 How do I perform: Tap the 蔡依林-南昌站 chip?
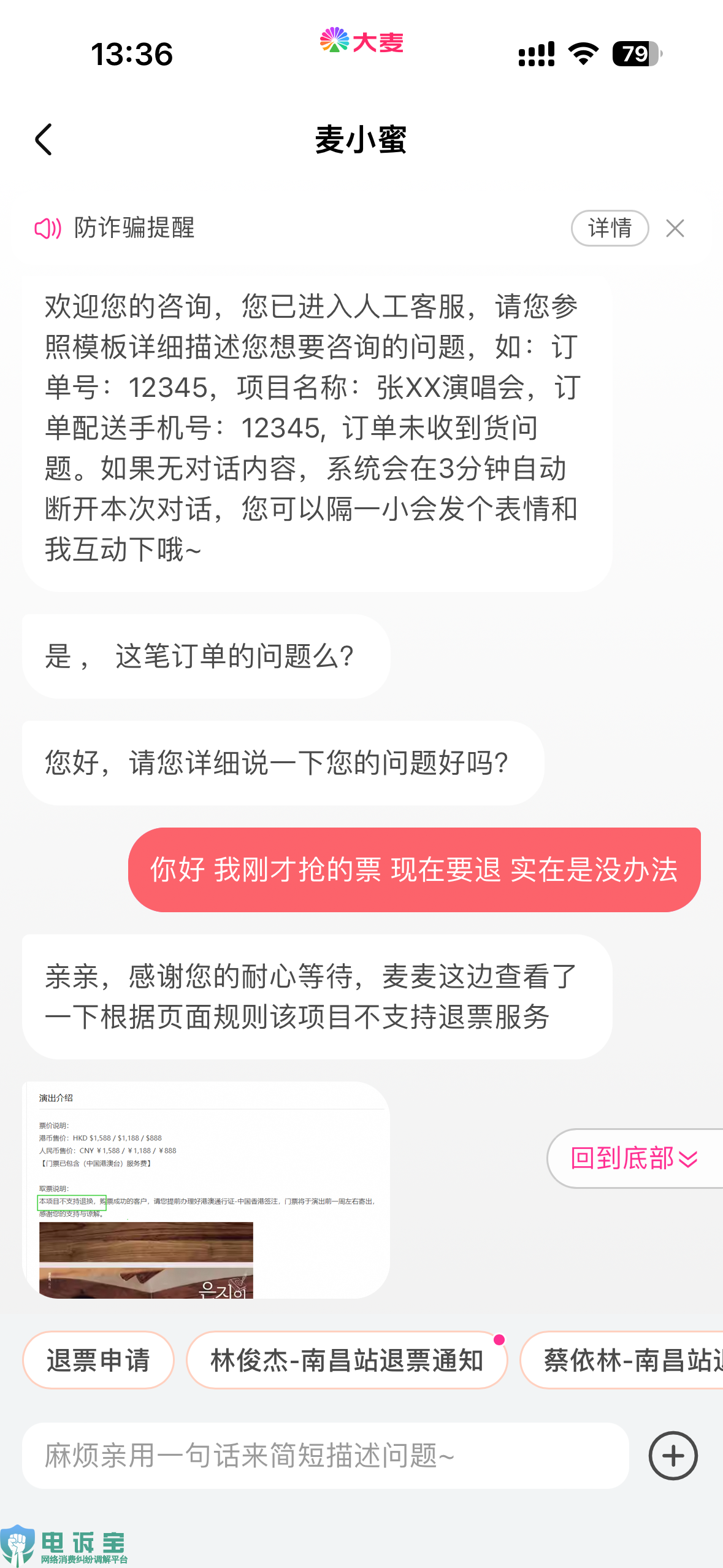click(x=621, y=1360)
